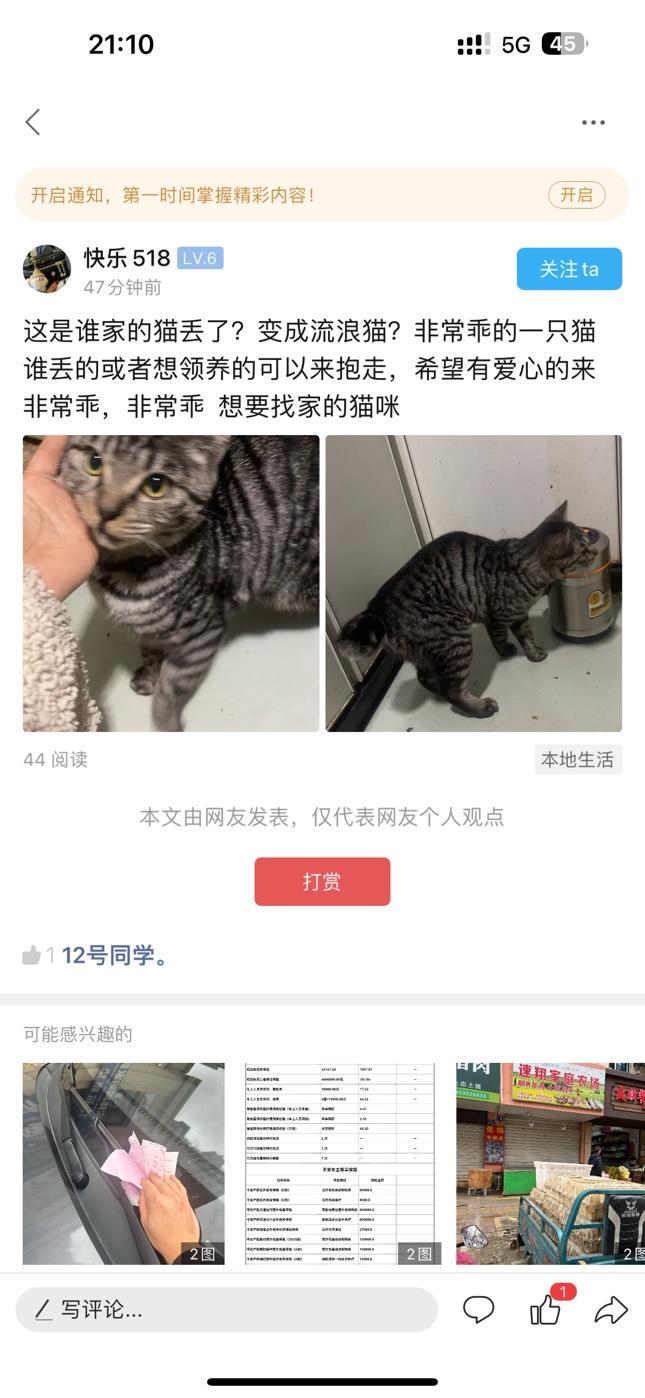Open suggested post with car windshield ticket

point(124,1164)
